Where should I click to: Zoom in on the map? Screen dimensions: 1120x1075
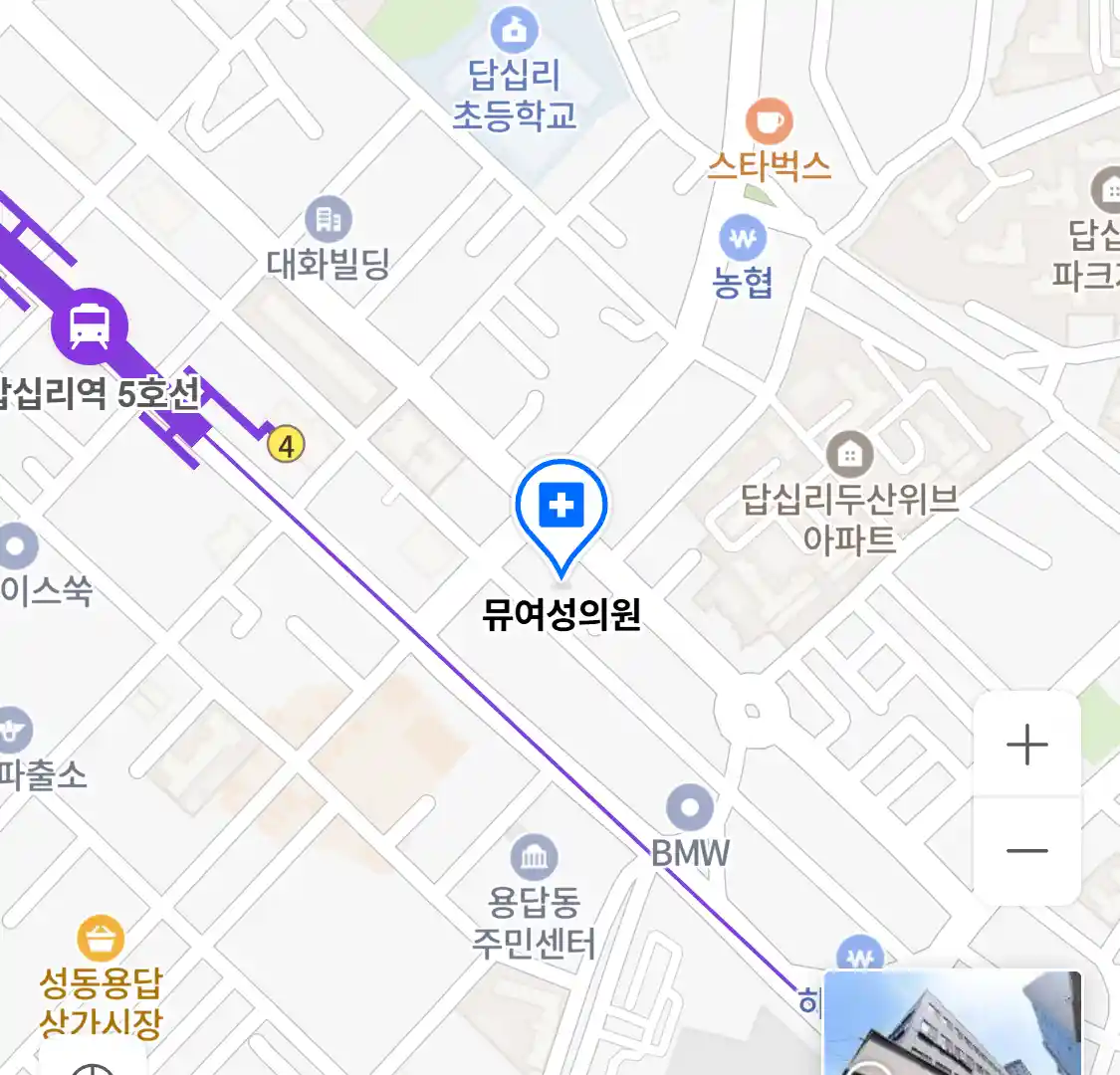tap(1026, 745)
